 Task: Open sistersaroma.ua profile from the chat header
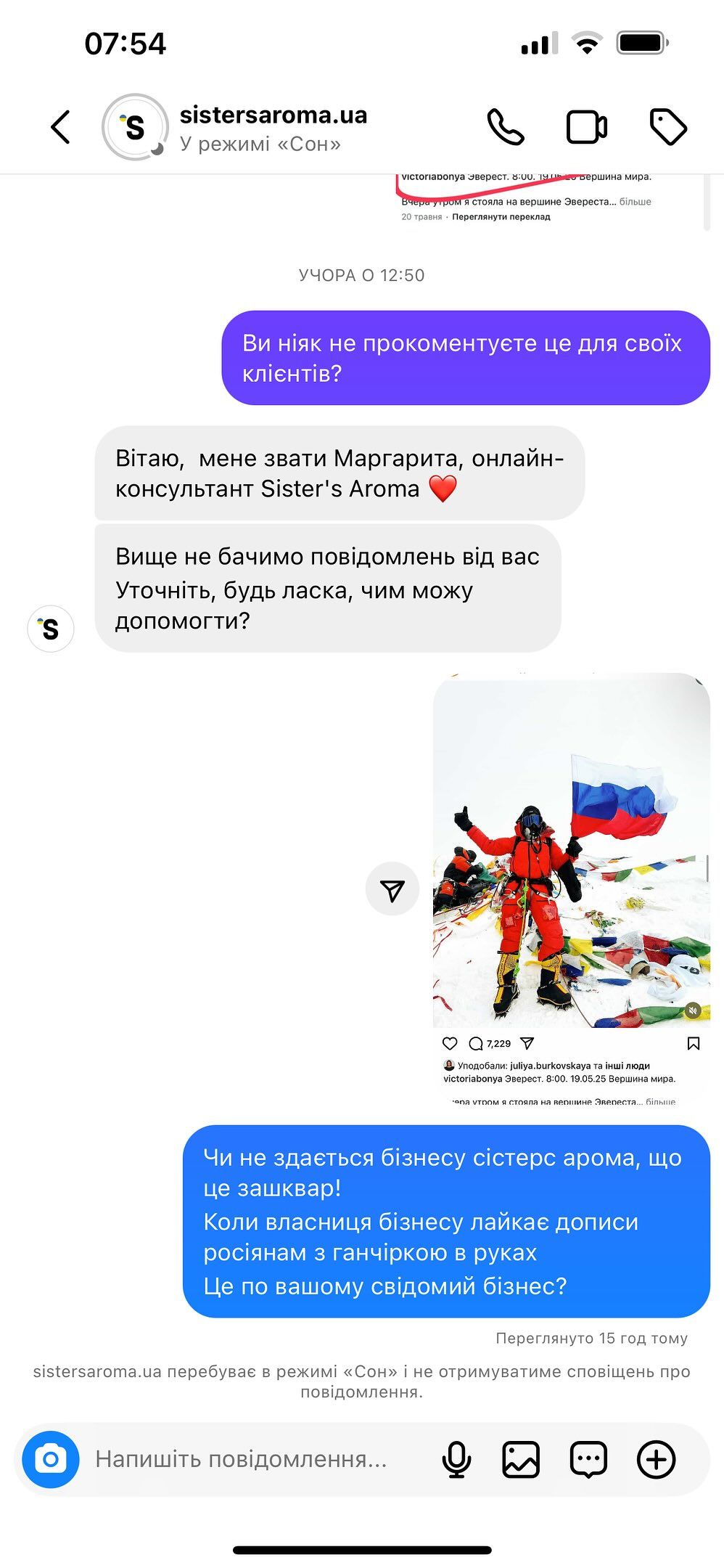[273, 127]
